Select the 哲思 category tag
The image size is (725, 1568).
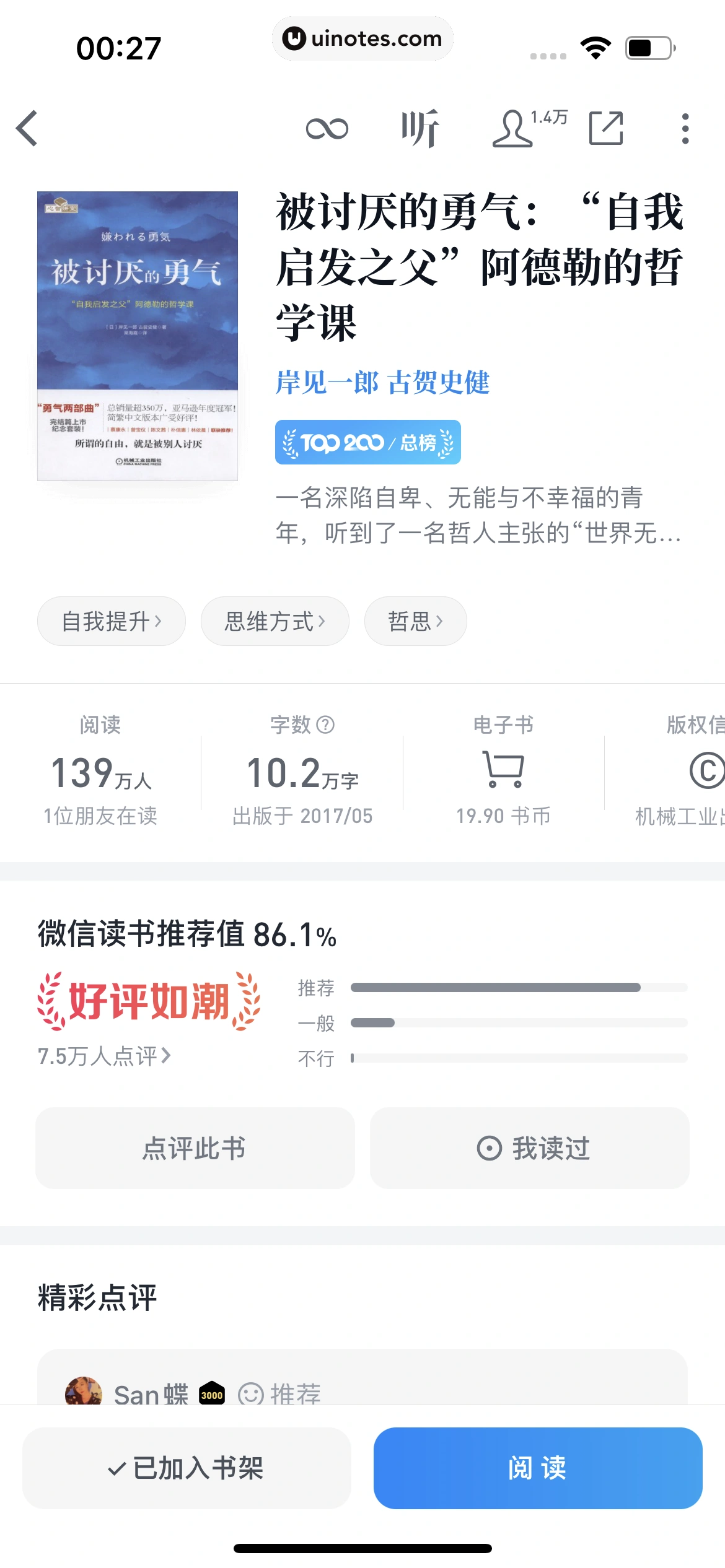point(415,621)
